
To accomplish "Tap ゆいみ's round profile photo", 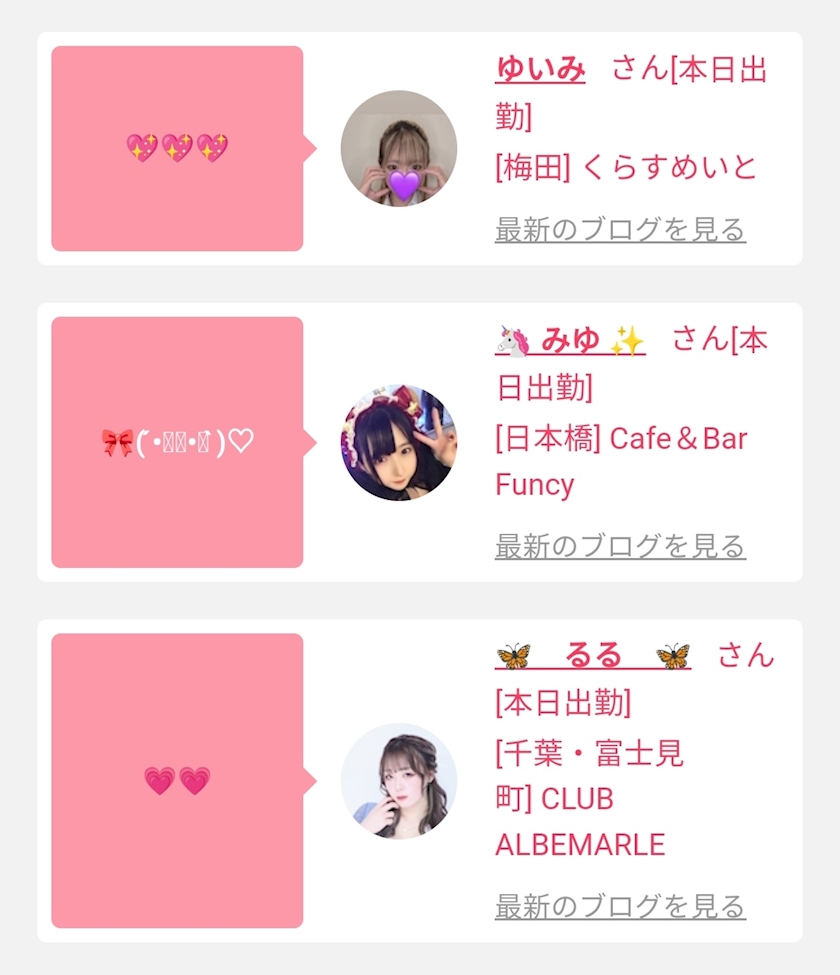I will (x=399, y=149).
